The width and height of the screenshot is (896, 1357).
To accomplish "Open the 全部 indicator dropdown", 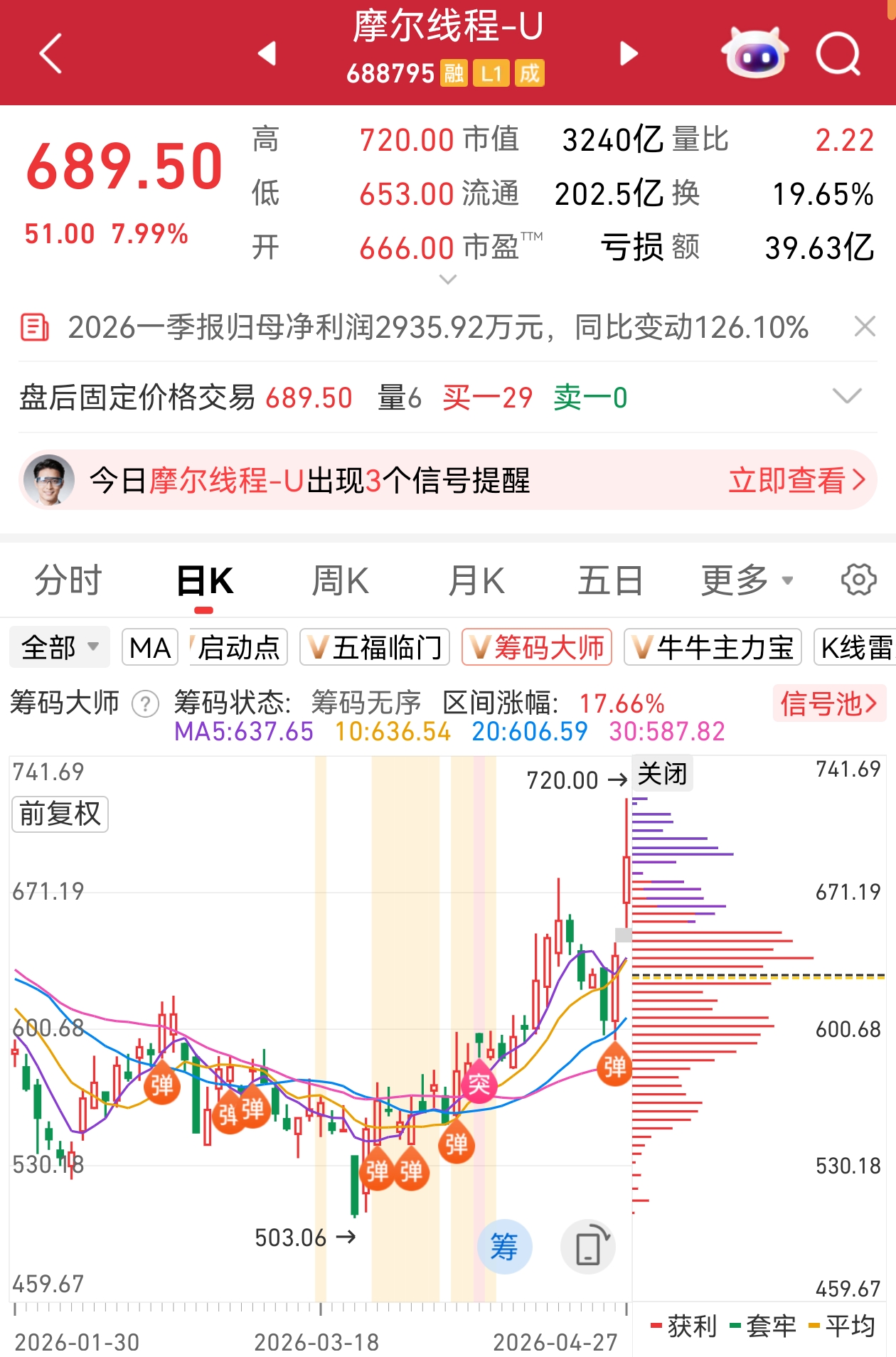I will pos(60,647).
